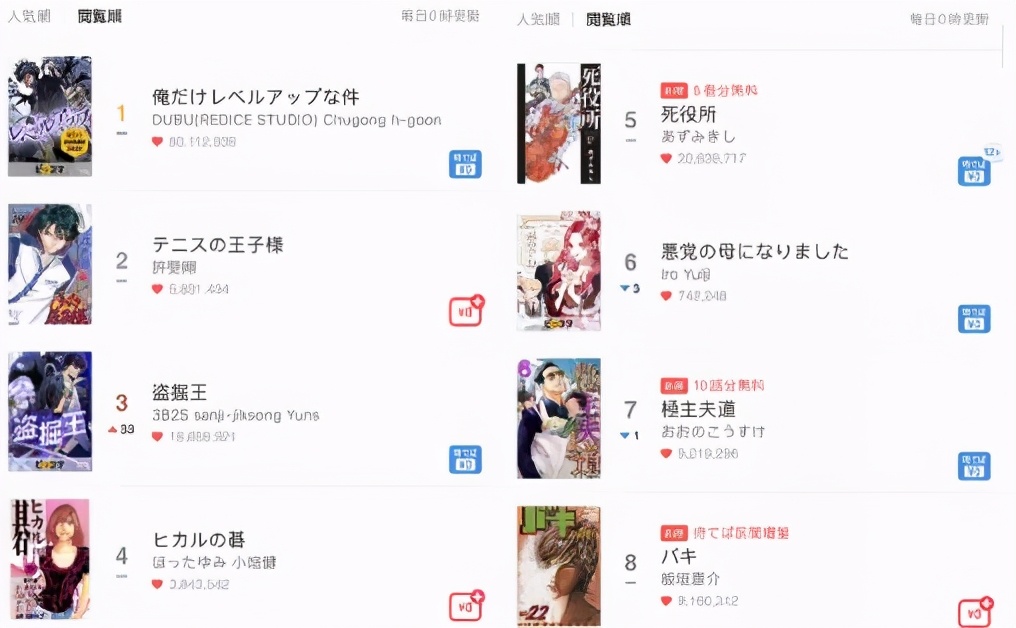Tap the ¥0 badge on バキ

click(974, 612)
